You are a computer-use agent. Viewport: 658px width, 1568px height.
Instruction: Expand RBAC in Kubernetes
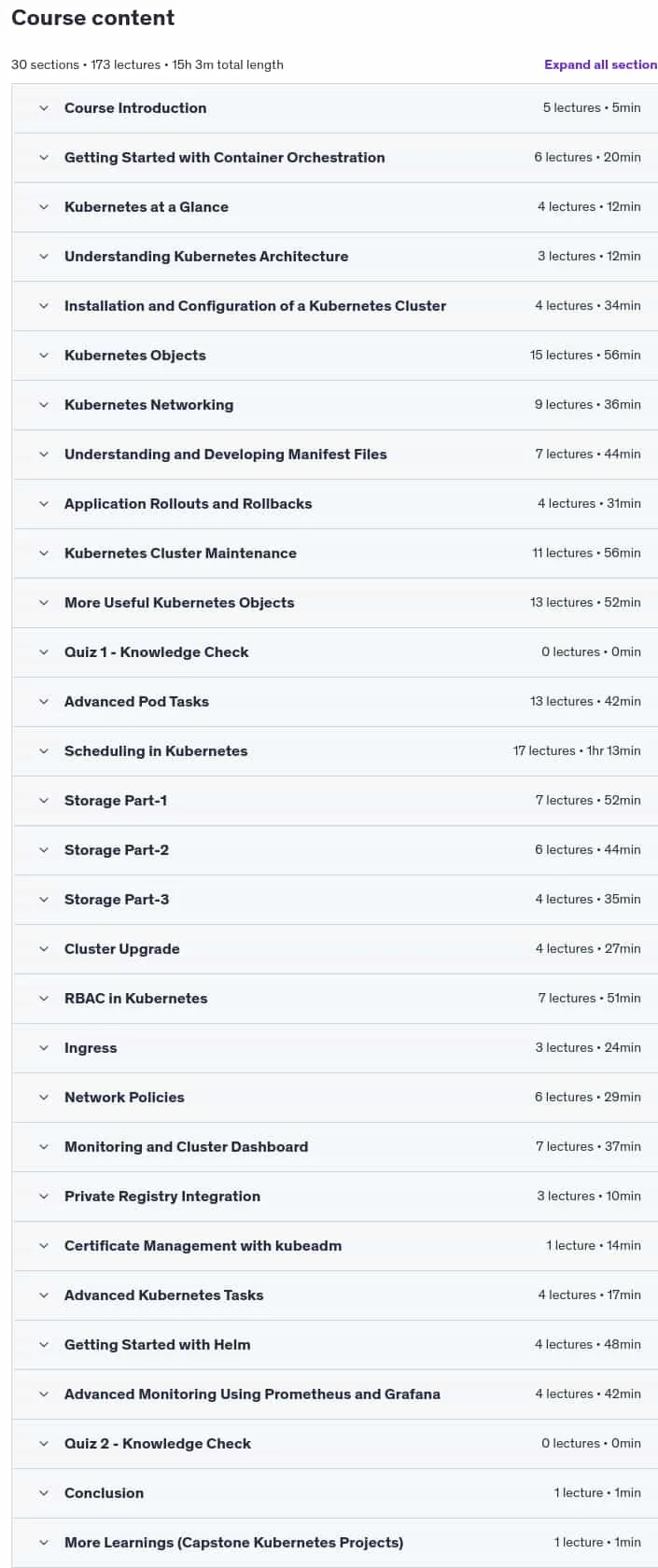pyautogui.click(x=335, y=999)
